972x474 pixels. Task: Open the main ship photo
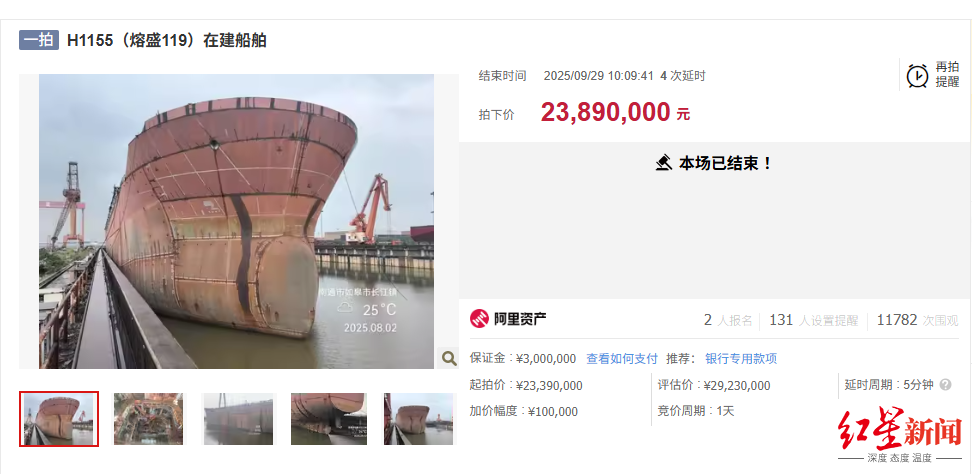point(236,220)
